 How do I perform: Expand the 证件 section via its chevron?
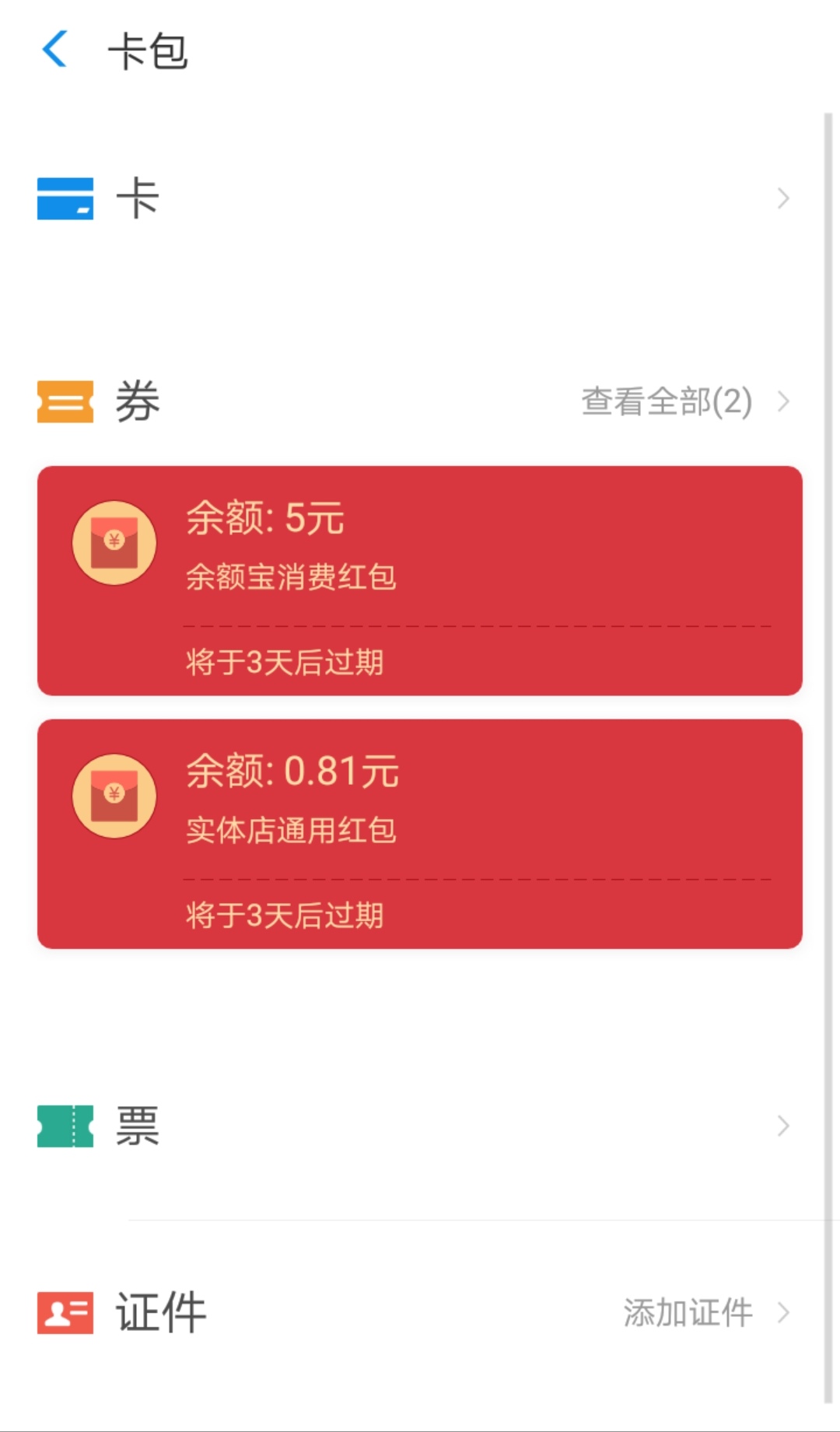784,1311
